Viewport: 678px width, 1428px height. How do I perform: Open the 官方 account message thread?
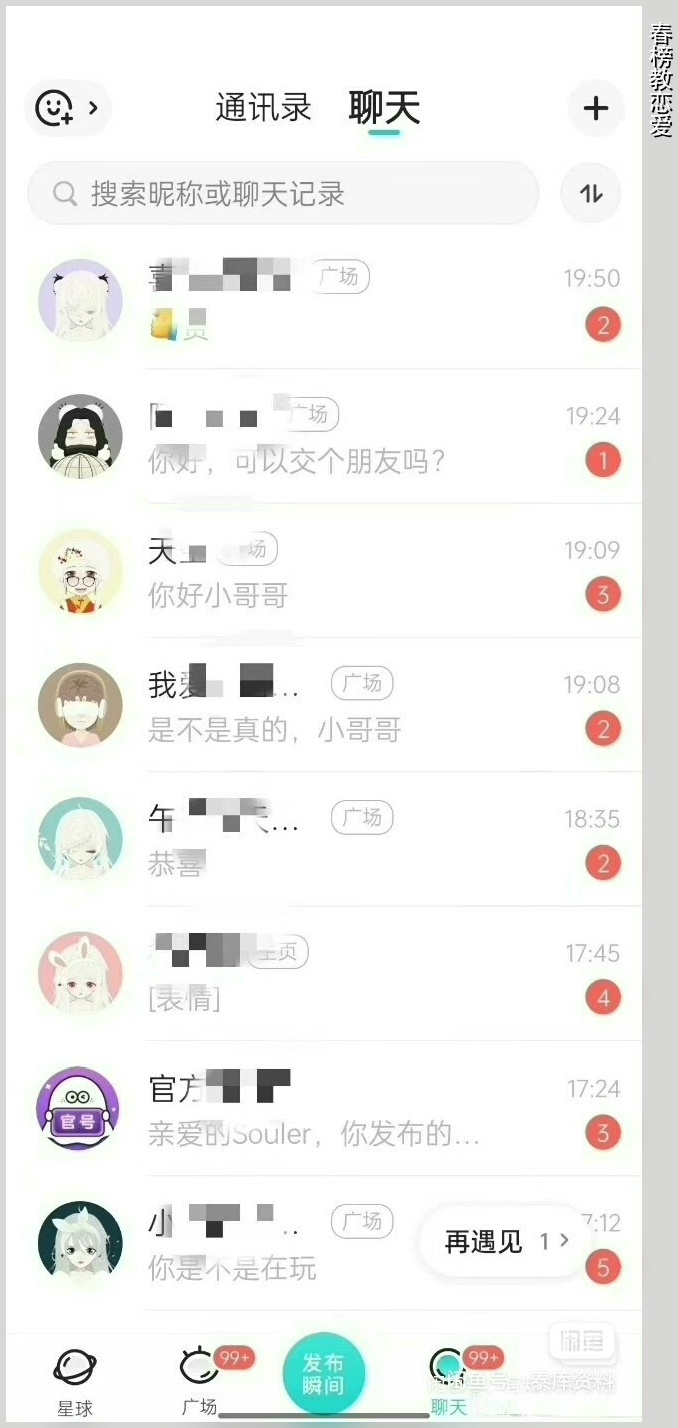click(330, 1109)
